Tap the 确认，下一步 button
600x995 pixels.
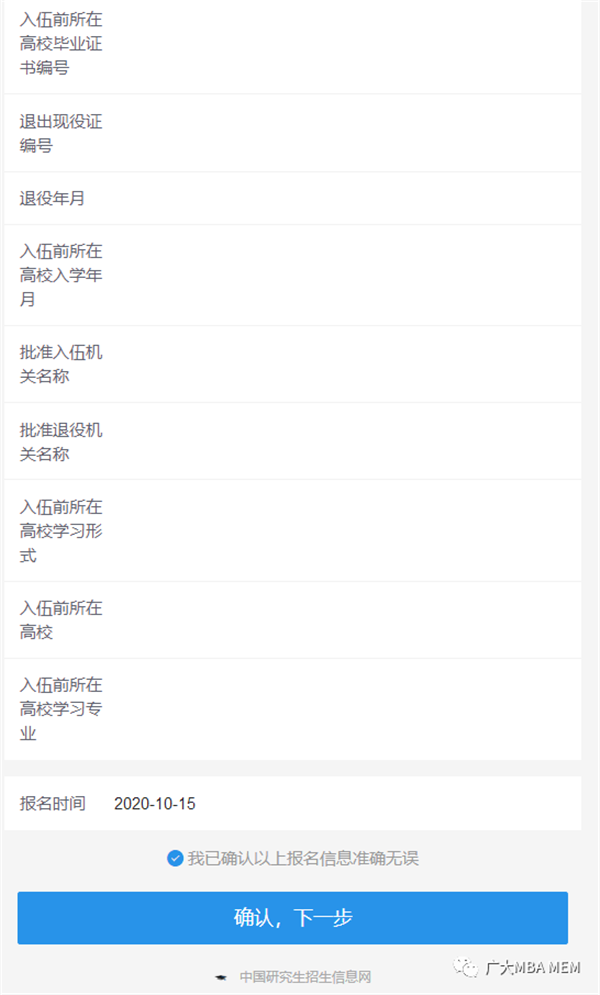click(x=292, y=918)
